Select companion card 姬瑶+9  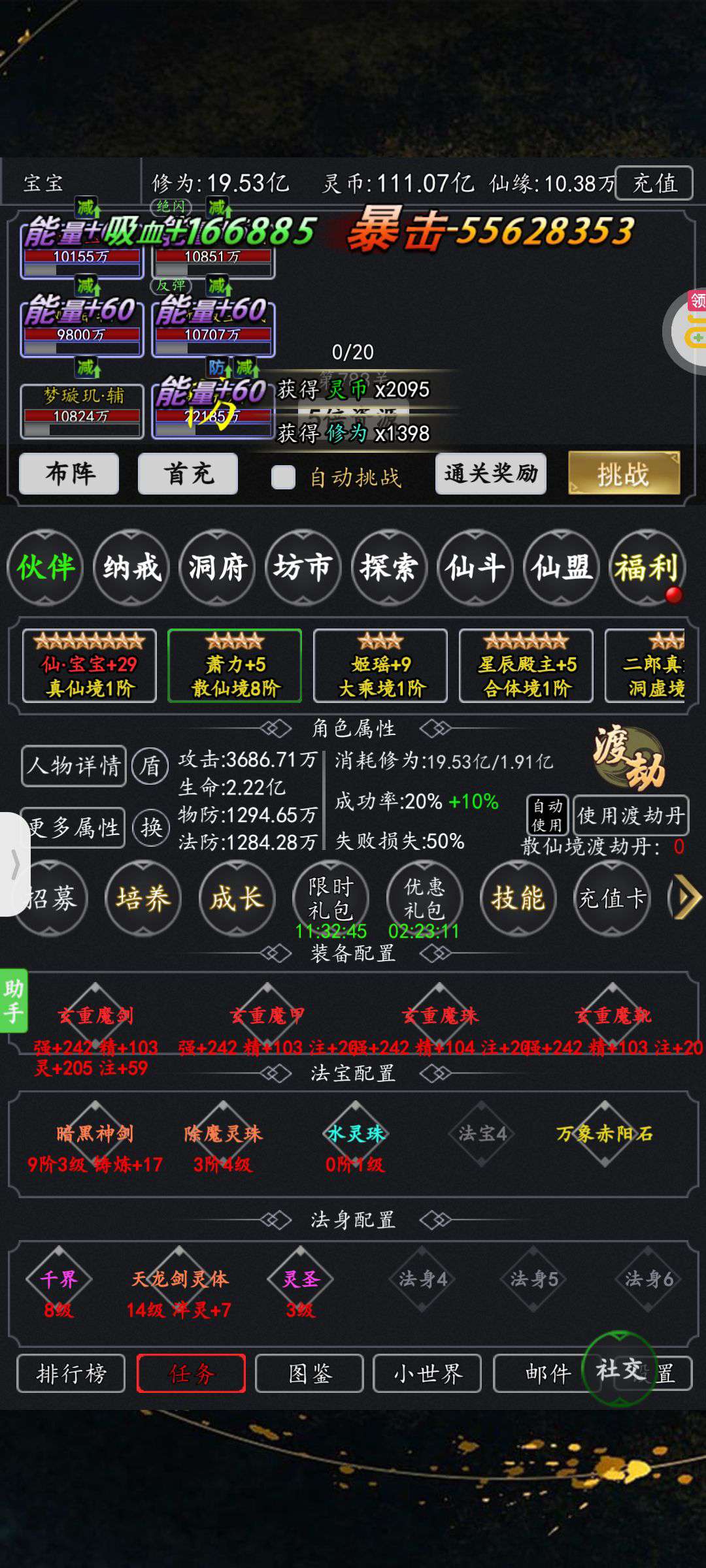click(x=380, y=666)
